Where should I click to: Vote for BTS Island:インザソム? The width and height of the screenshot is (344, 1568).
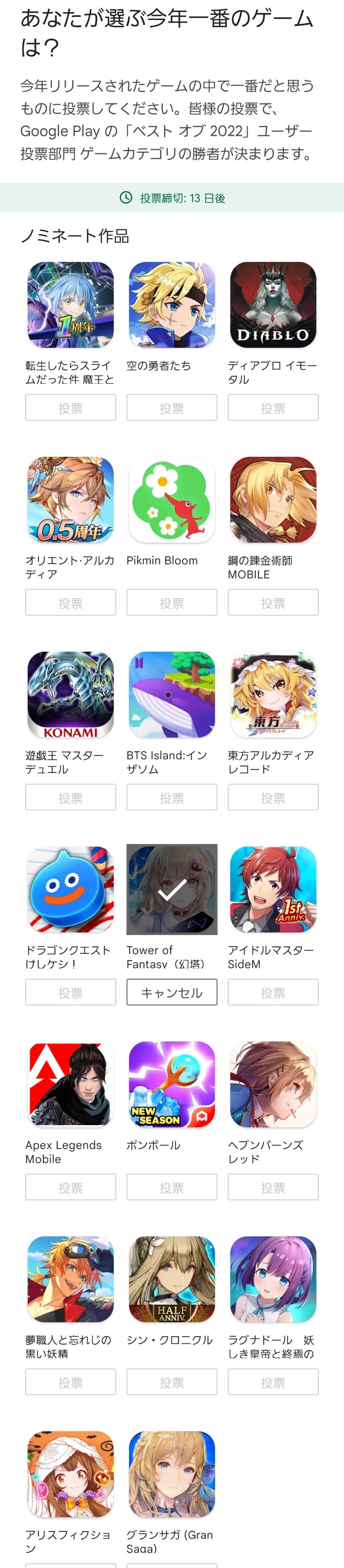coord(172,797)
